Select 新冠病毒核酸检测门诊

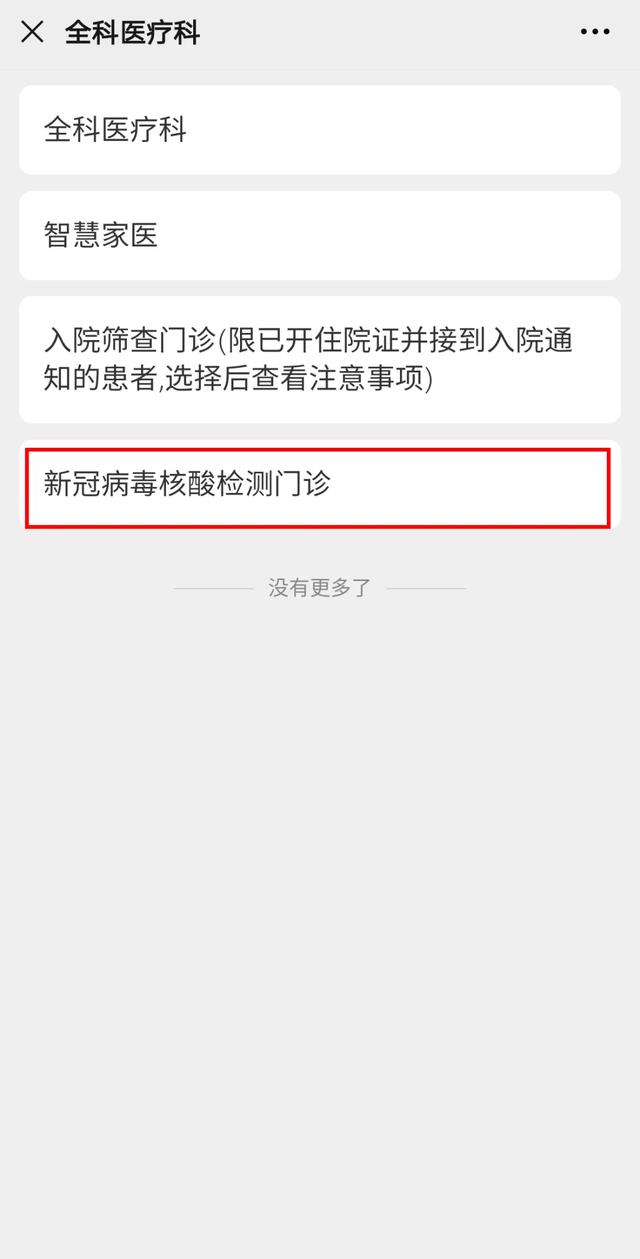318,487
